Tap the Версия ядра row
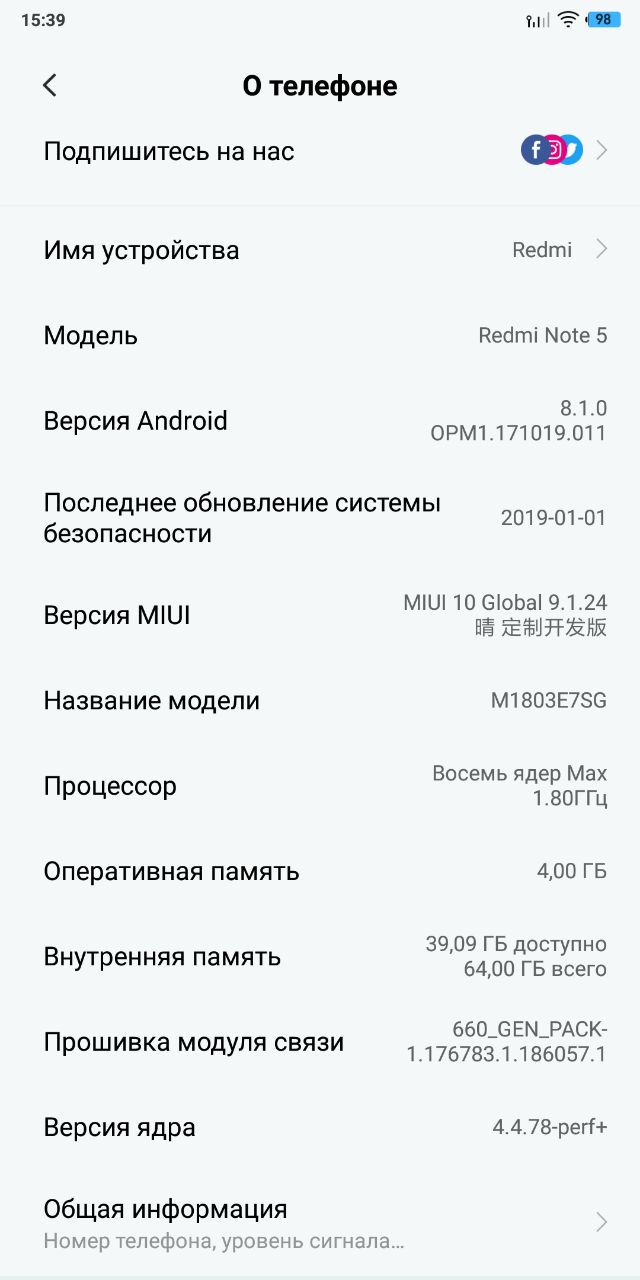This screenshot has width=640, height=1280. (x=320, y=1128)
